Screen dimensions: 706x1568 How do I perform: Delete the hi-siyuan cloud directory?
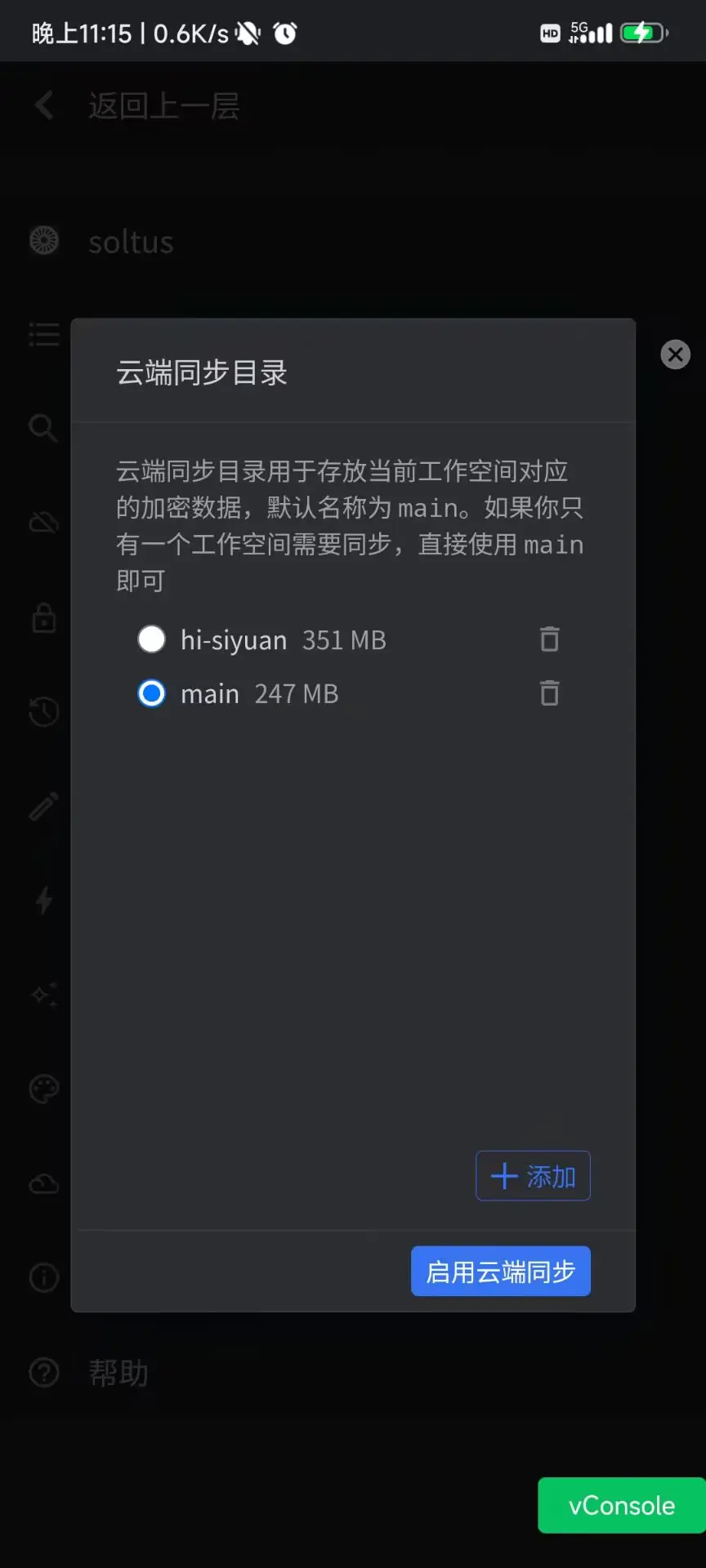click(x=550, y=639)
